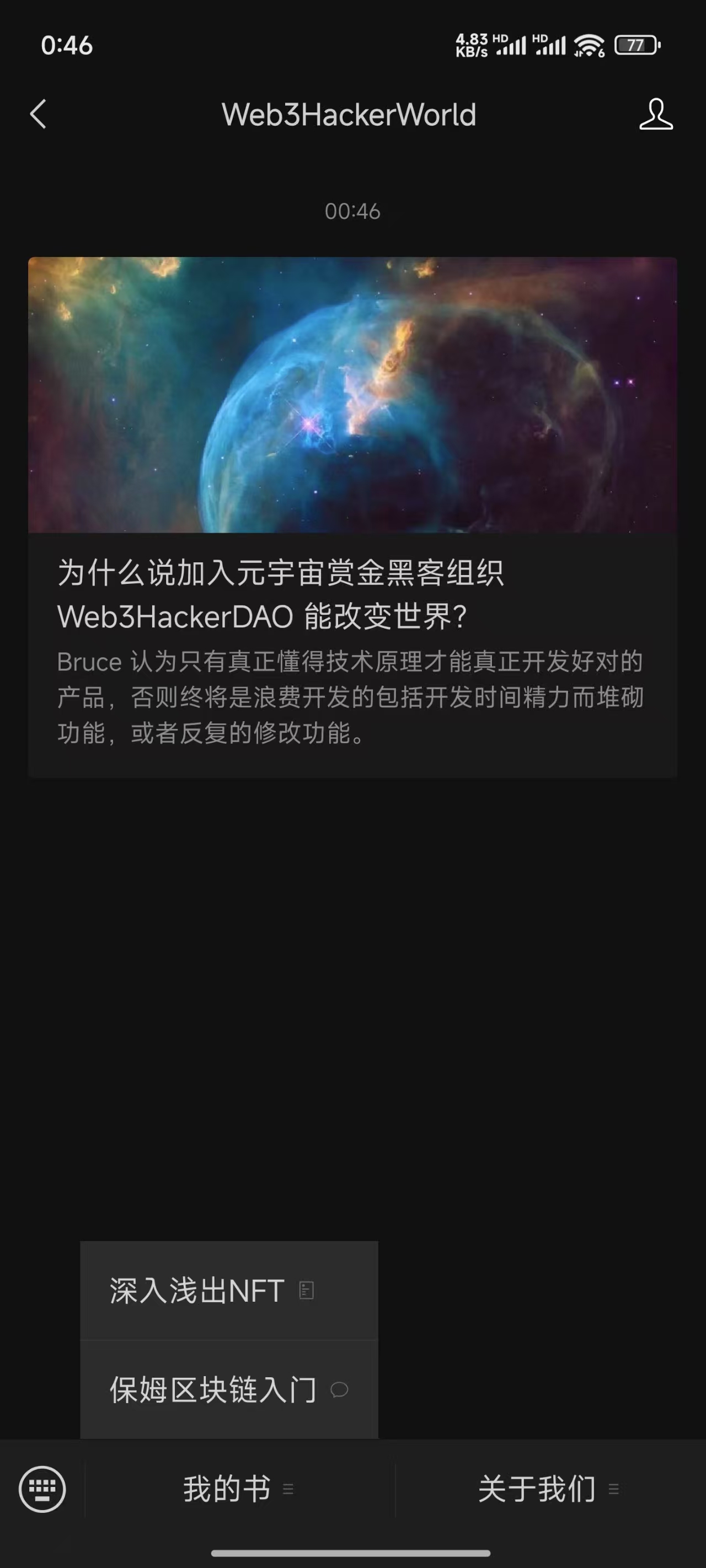The width and height of the screenshot is (706, 1568).
Task: Collapse the 我的书 menu
Action: pos(239,1489)
